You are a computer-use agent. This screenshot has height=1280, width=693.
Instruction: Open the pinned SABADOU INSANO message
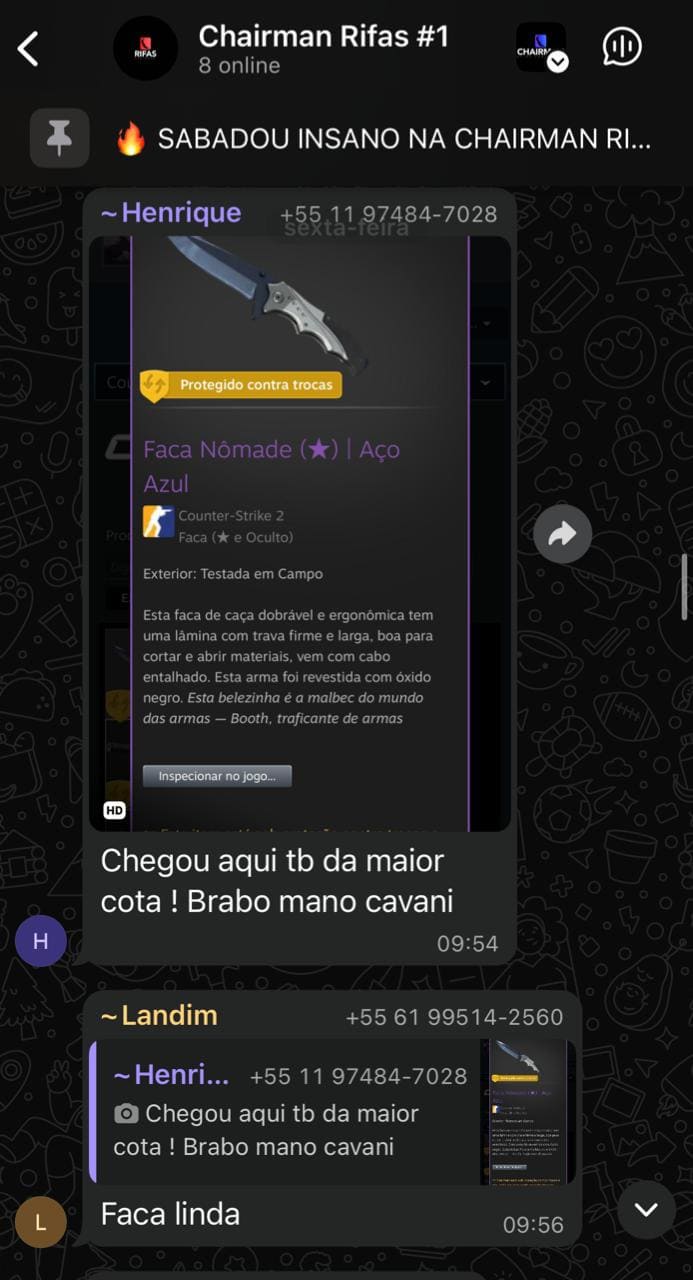tap(384, 139)
